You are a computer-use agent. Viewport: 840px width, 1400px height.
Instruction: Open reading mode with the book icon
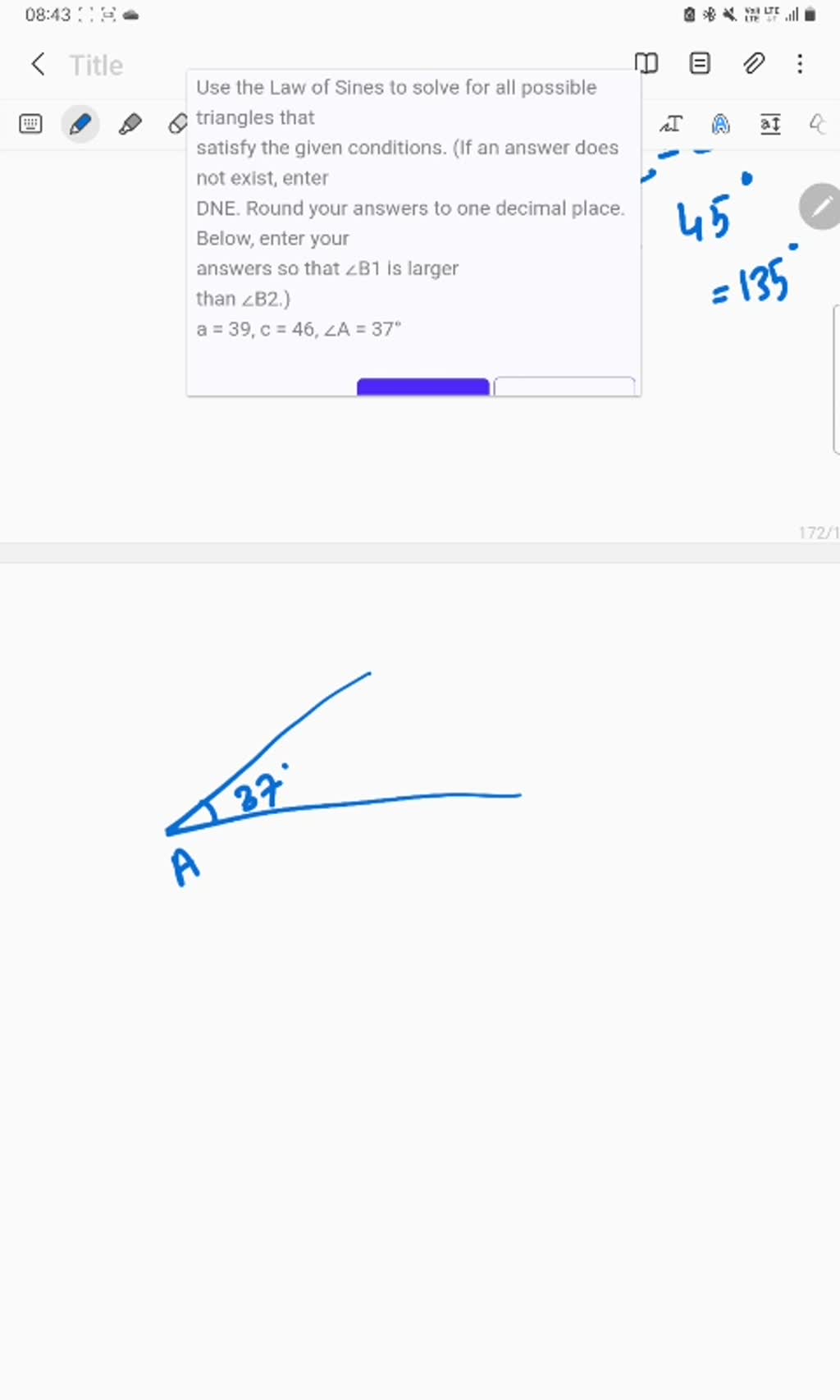pyautogui.click(x=647, y=63)
